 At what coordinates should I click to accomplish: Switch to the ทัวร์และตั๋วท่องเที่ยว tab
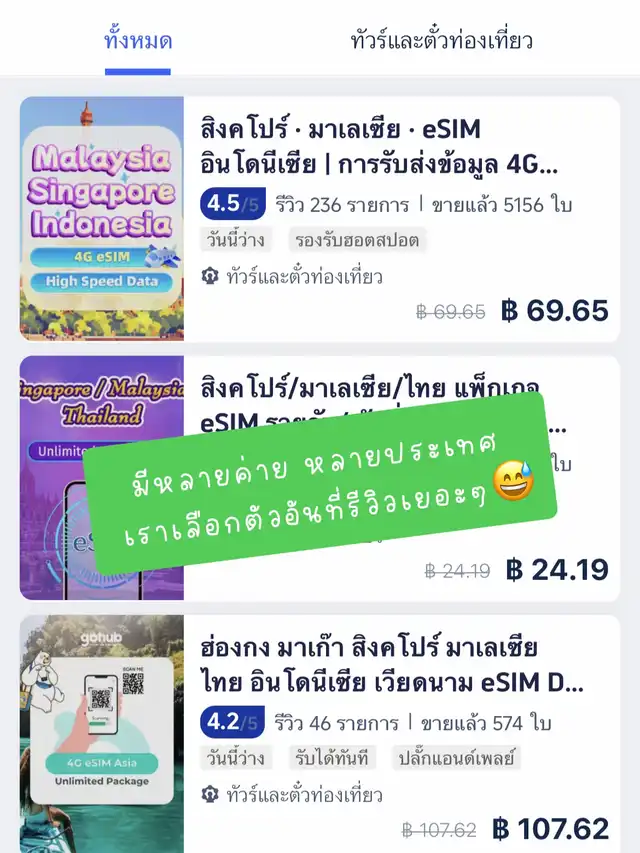(441, 41)
